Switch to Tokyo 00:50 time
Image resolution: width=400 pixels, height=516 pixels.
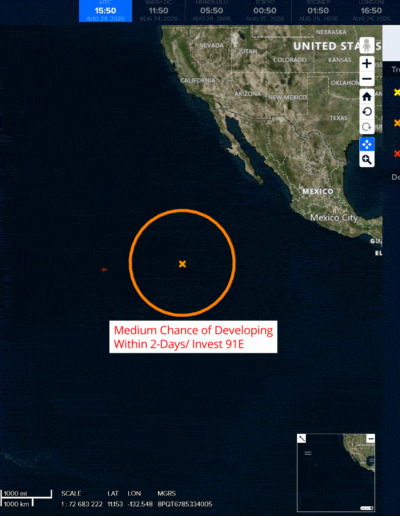point(265,11)
